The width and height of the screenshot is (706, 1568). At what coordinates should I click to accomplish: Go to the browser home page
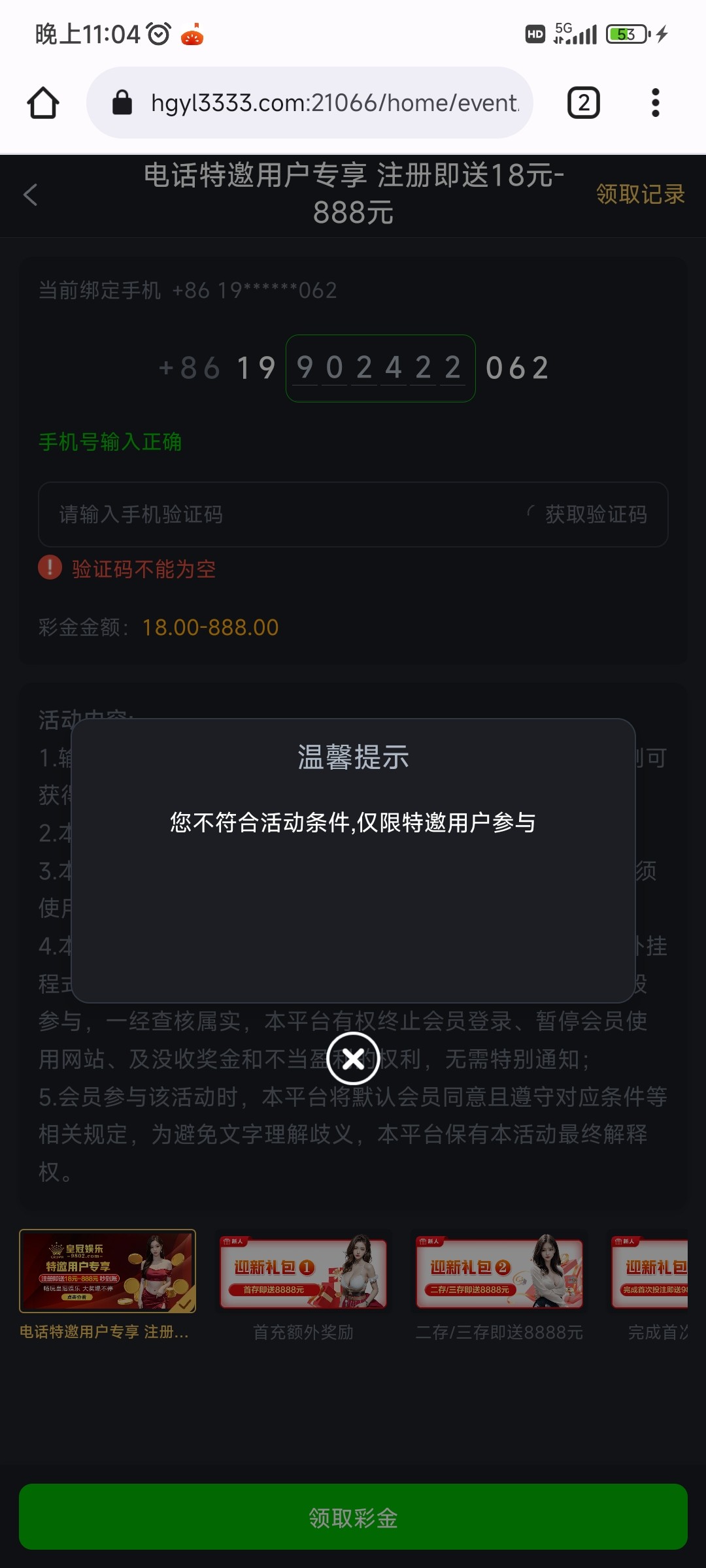coord(43,103)
